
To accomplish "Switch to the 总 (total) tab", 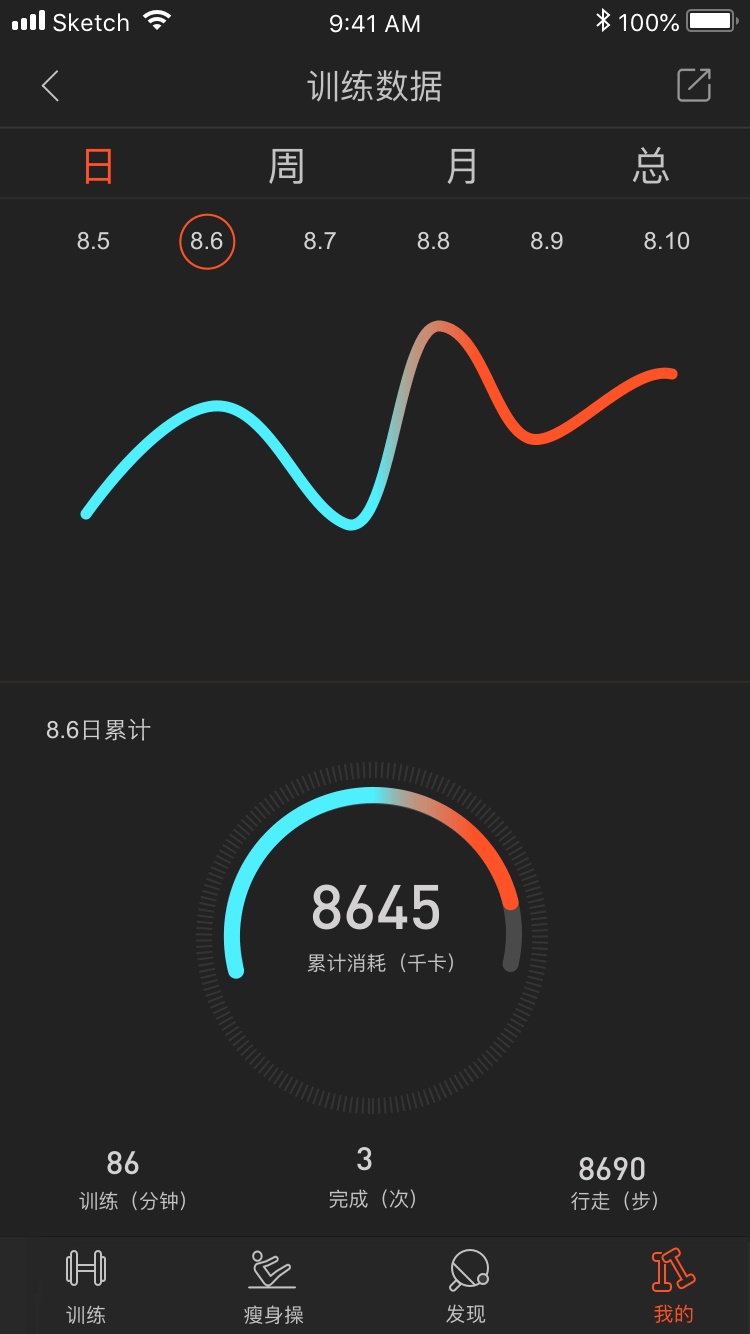I will click(651, 166).
